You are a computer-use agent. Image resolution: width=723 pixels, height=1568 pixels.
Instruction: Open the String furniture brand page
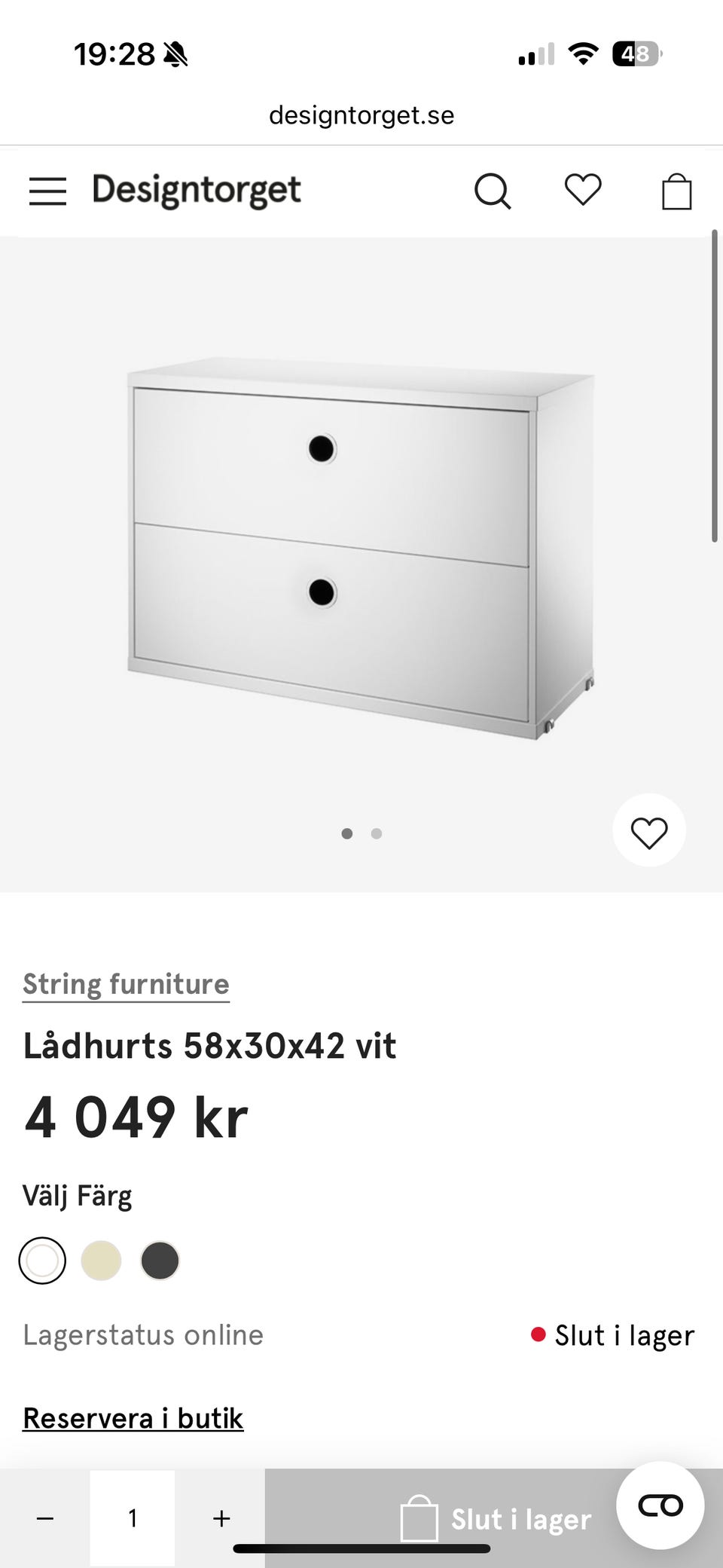[125, 983]
